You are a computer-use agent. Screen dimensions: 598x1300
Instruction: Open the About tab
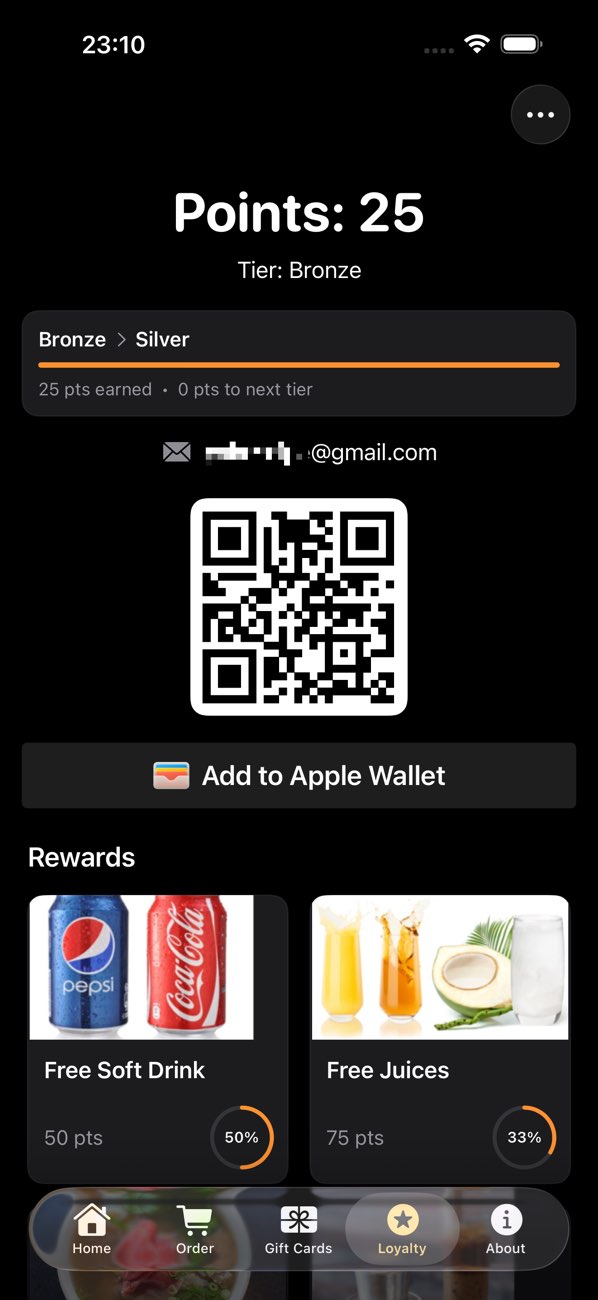(506, 1230)
